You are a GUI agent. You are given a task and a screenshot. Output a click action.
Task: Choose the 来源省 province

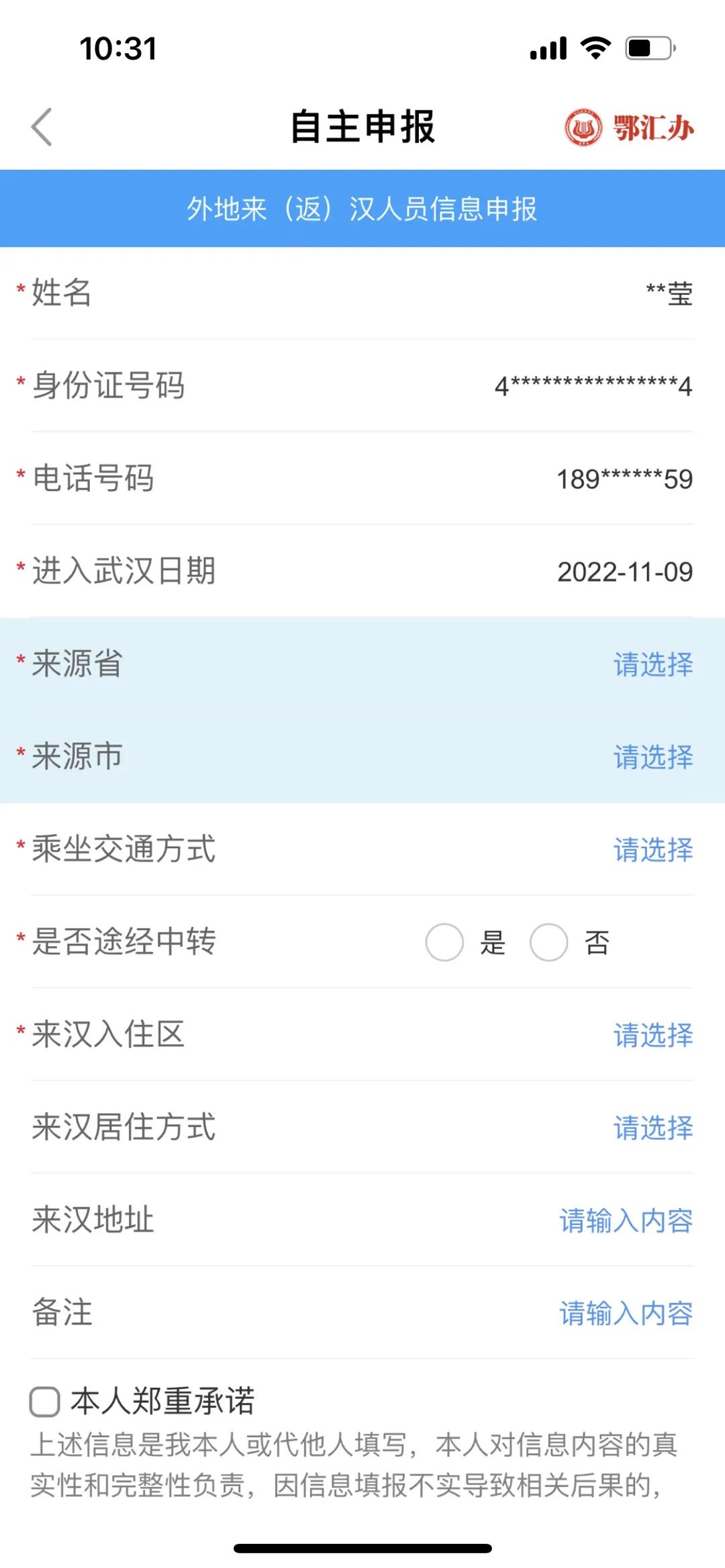(652, 665)
